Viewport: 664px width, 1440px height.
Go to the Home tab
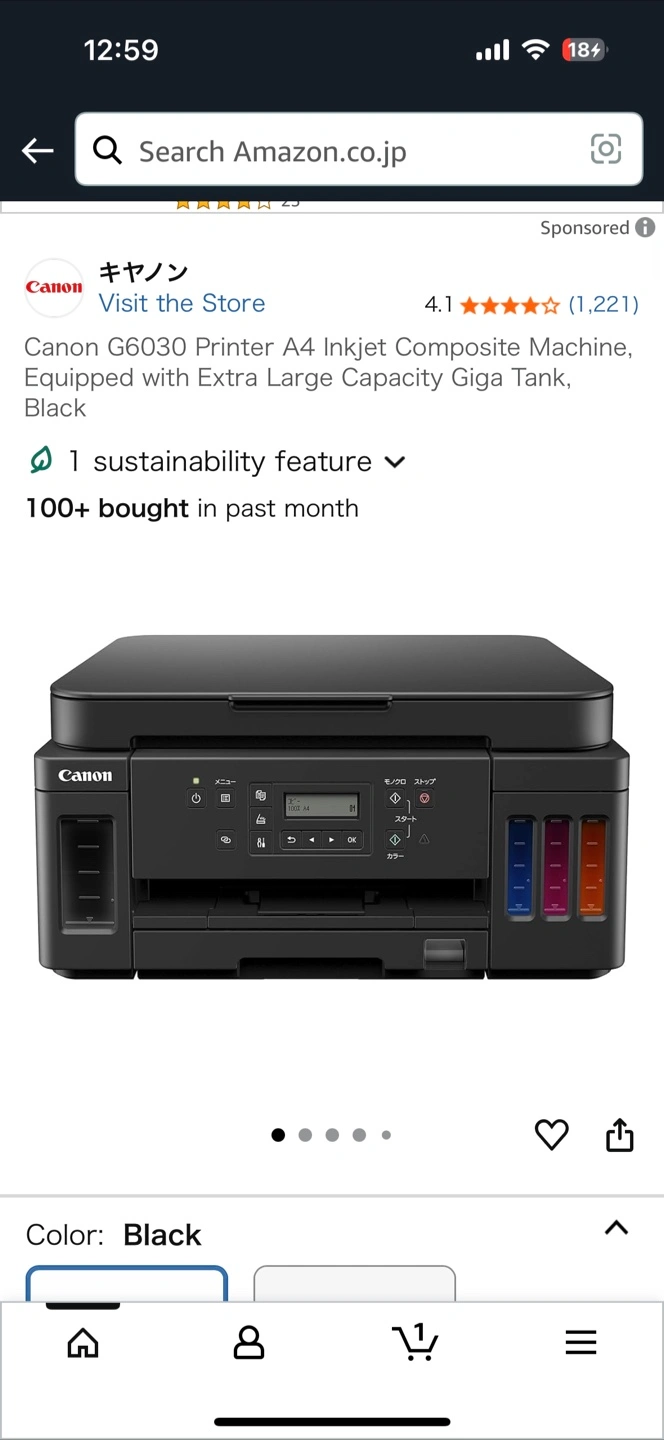tap(83, 1343)
